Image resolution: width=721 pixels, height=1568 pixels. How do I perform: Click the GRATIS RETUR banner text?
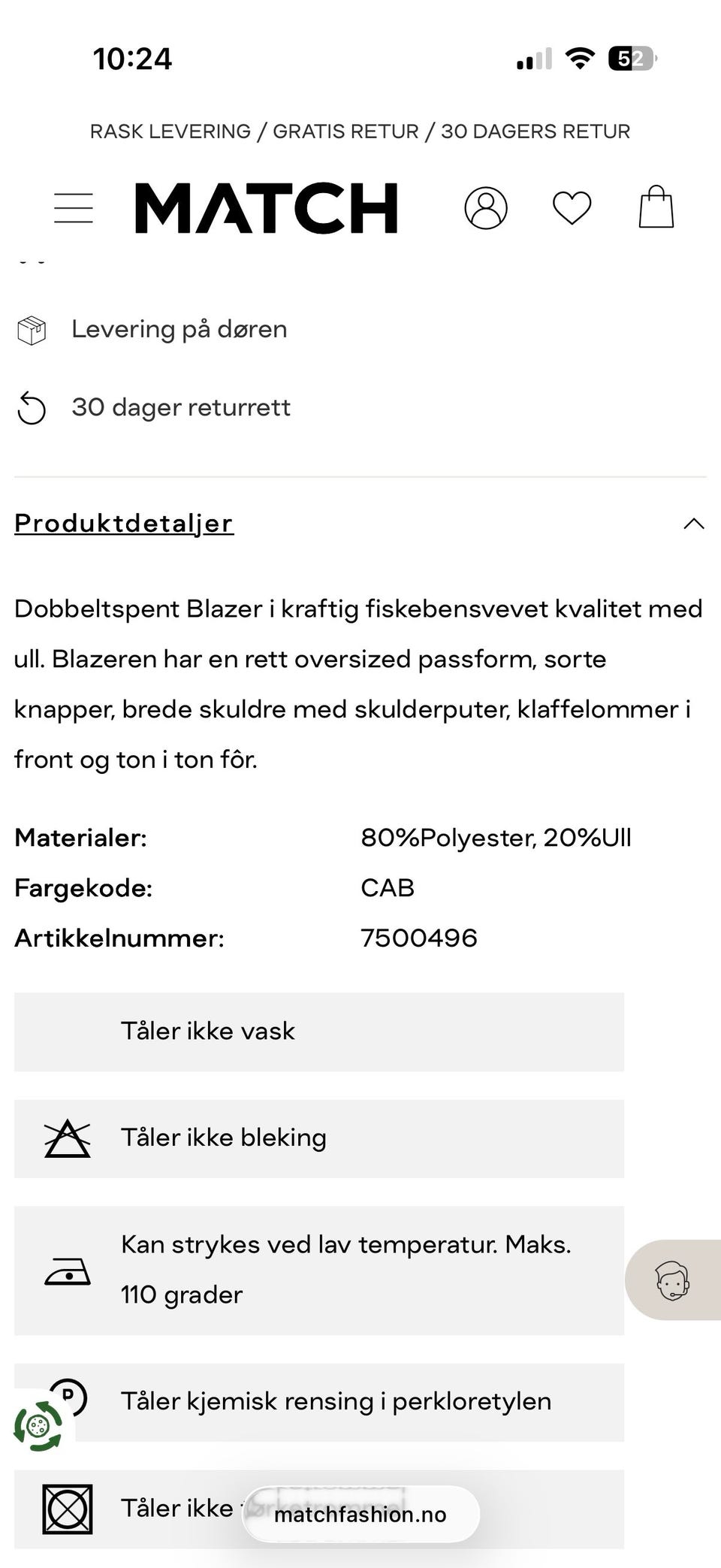(x=346, y=131)
